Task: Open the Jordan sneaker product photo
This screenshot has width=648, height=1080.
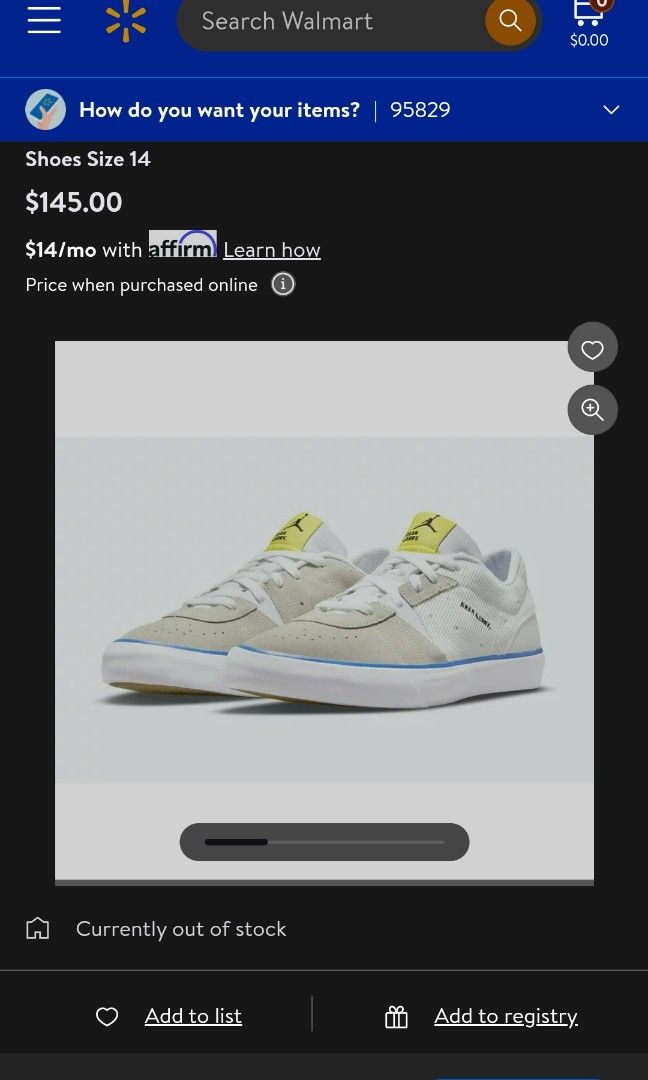Action: [324, 610]
